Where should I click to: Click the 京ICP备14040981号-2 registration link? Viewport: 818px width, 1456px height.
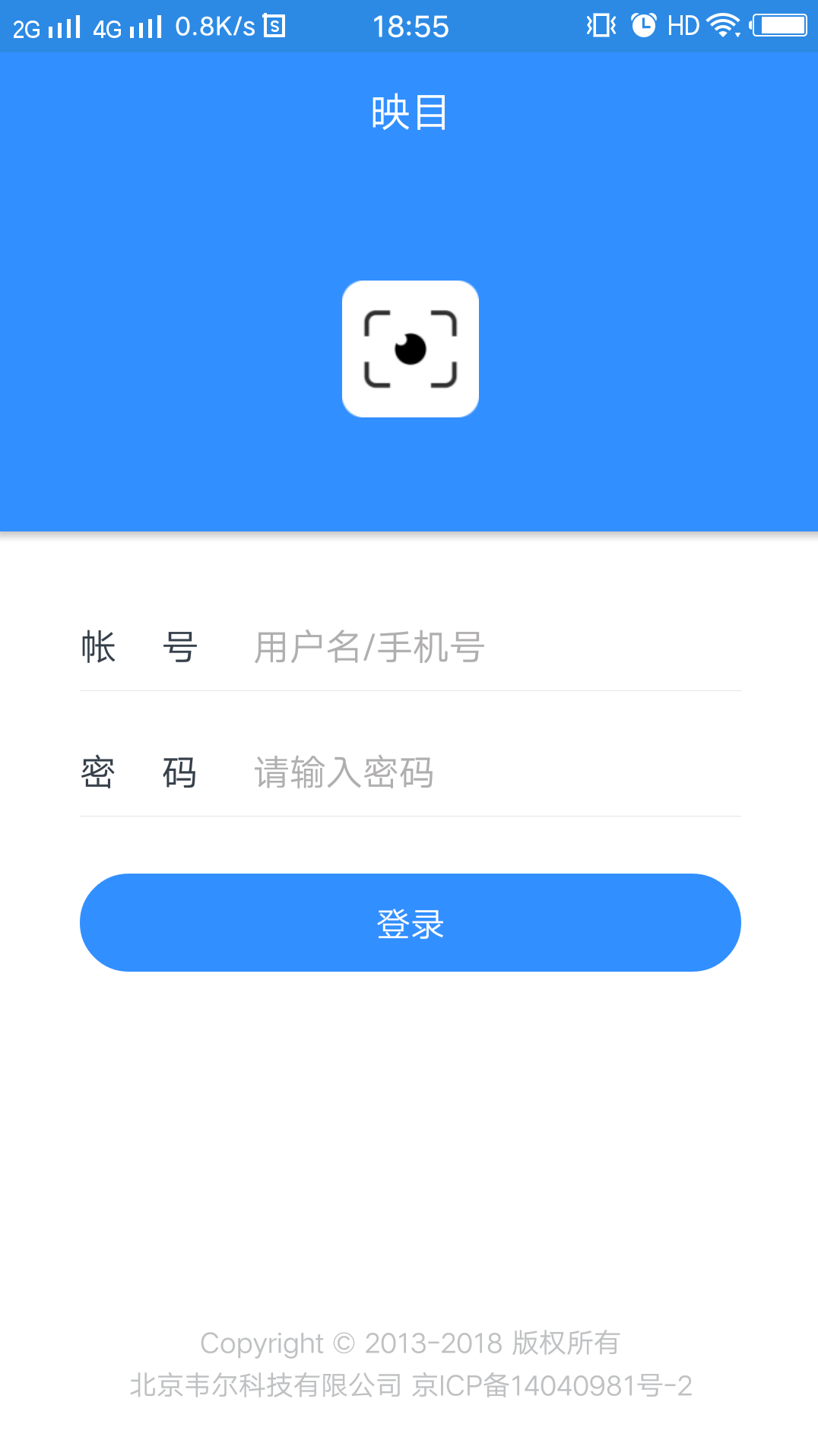click(553, 1385)
